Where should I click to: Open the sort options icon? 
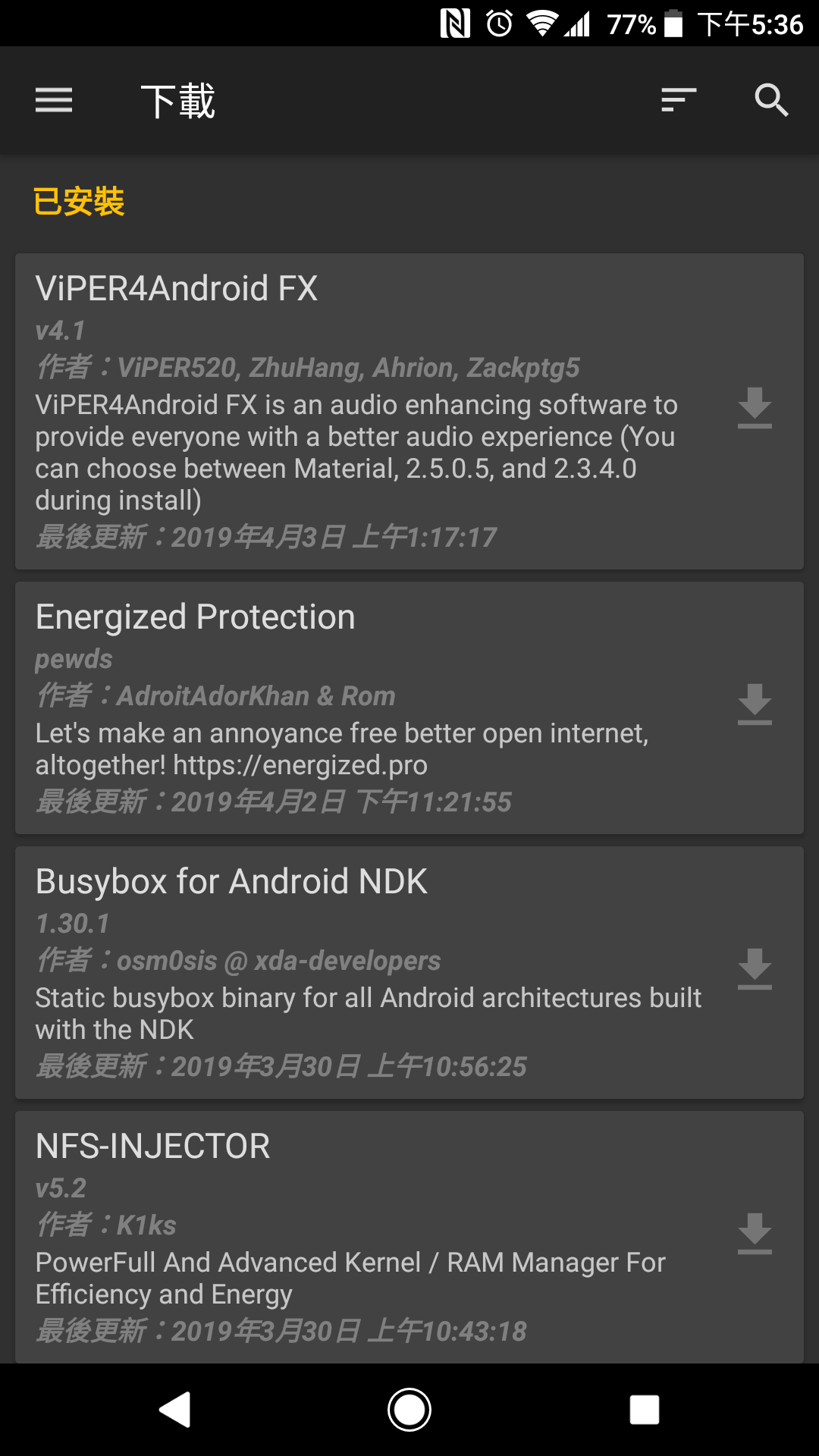[679, 100]
